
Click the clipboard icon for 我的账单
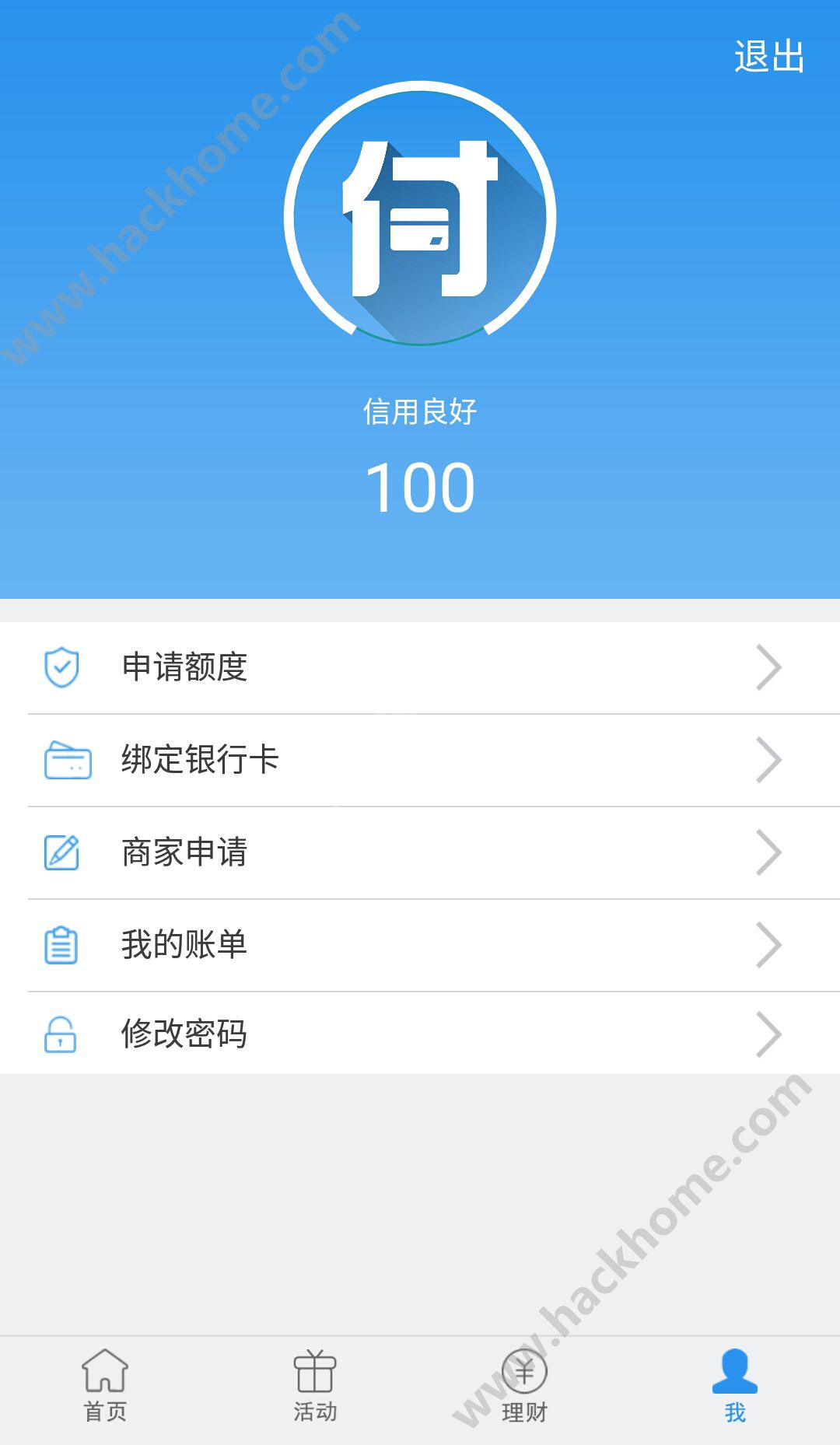[x=63, y=943]
